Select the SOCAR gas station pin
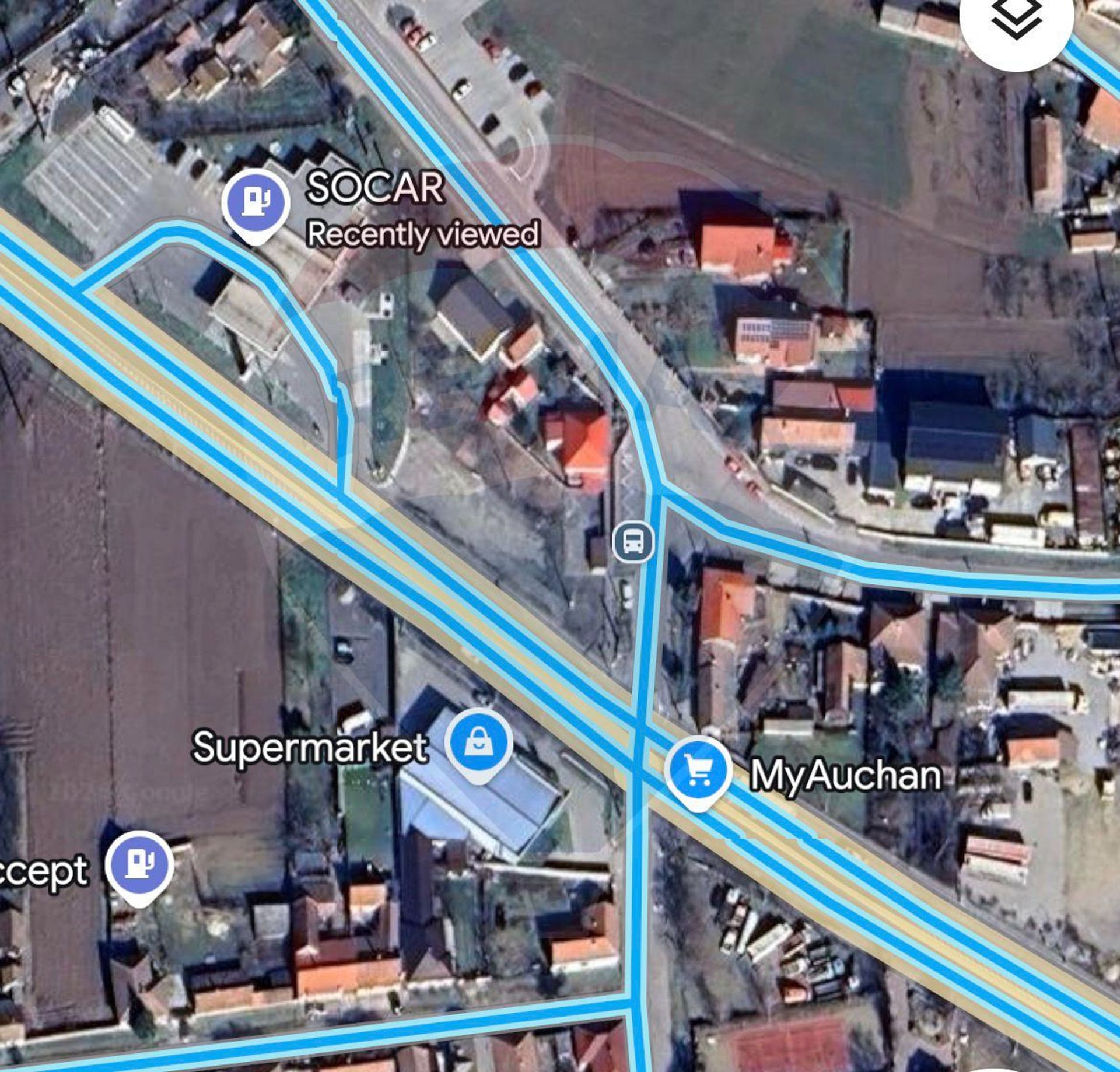1120x1072 pixels. click(x=256, y=202)
